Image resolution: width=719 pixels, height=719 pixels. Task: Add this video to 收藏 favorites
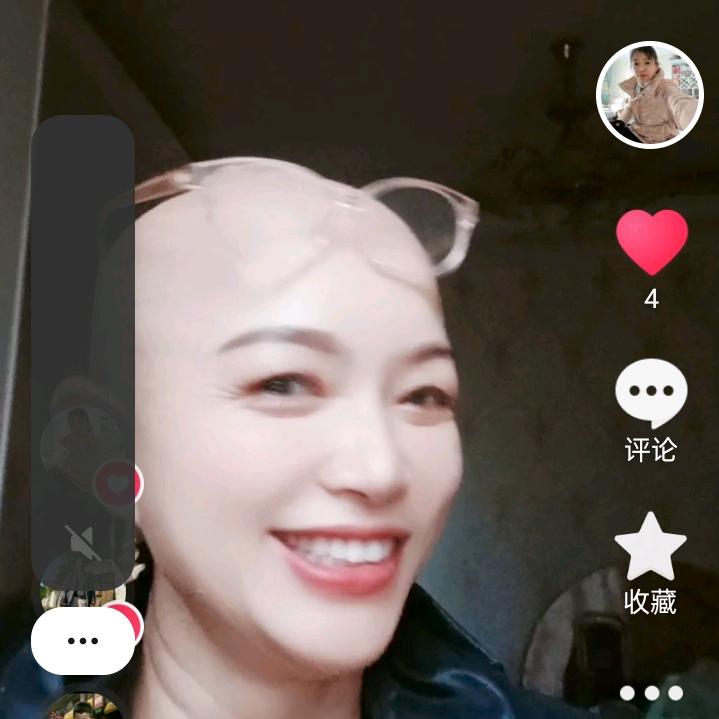pos(650,547)
